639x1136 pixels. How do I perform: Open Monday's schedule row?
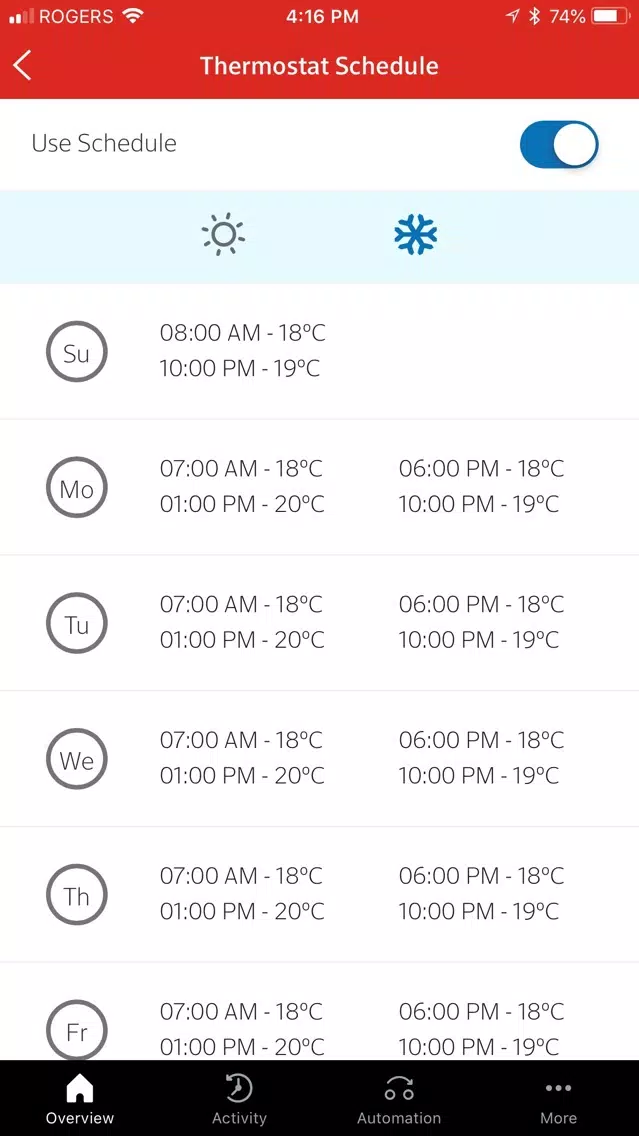pyautogui.click(x=320, y=487)
